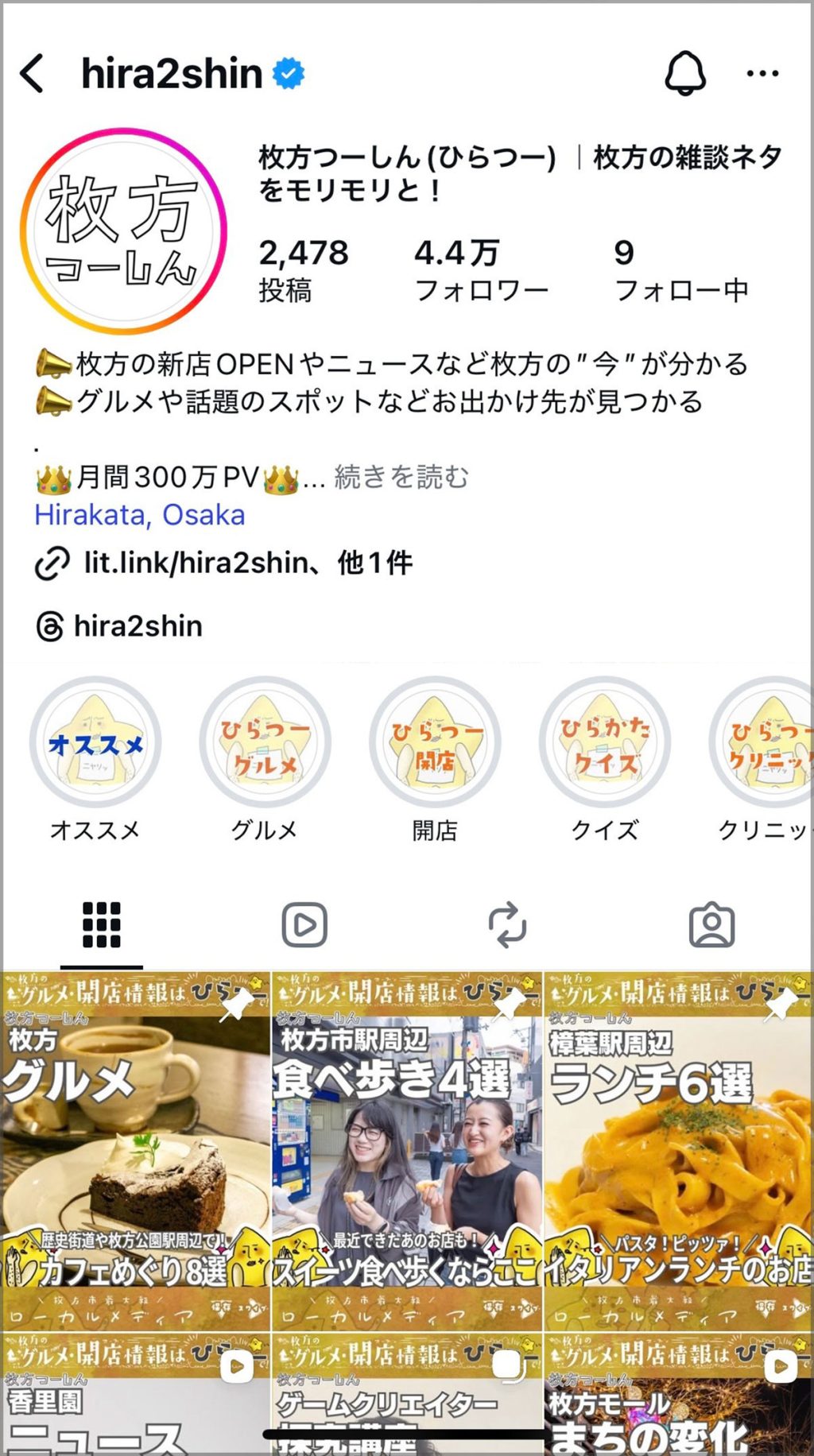
Task: Switch to the Reels tab
Action: coord(304,925)
